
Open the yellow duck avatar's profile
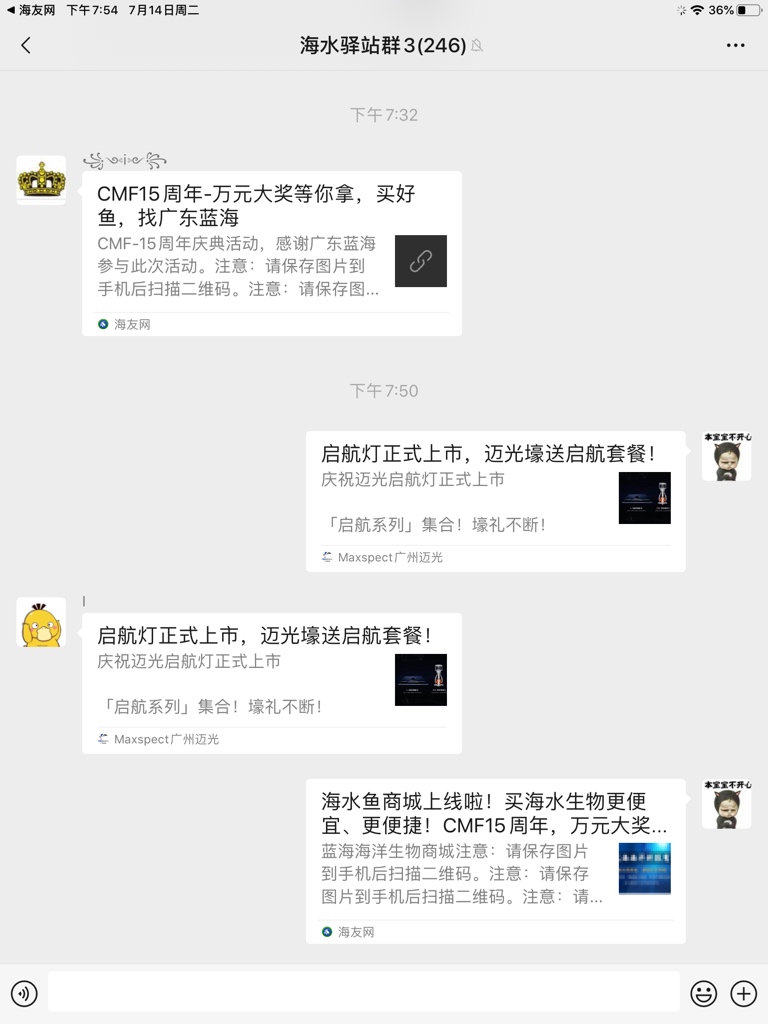click(x=41, y=623)
